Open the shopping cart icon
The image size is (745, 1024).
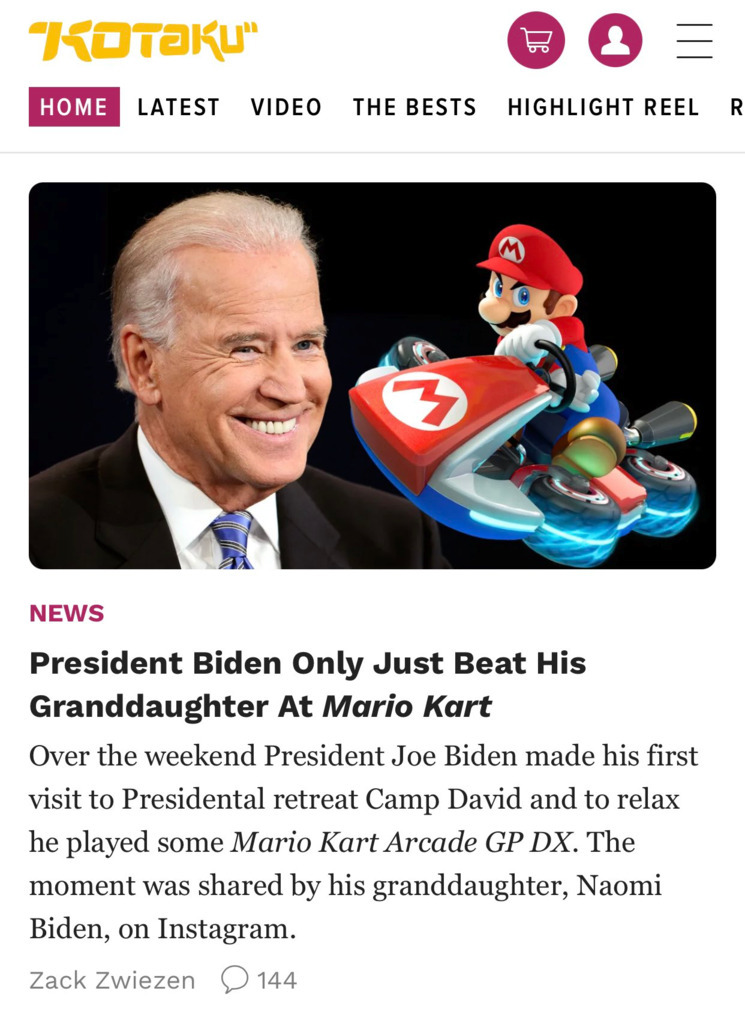point(536,40)
